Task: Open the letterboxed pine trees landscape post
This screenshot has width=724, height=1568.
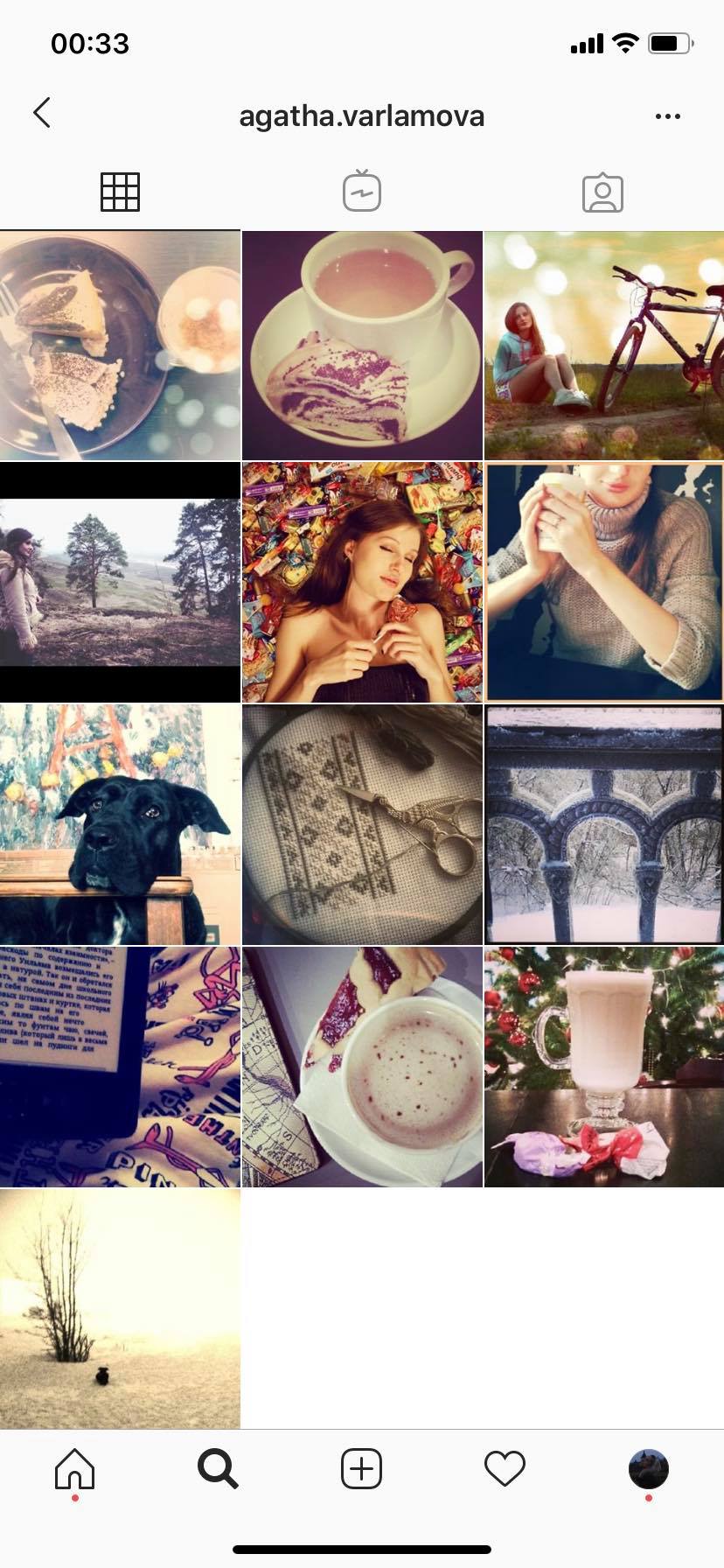Action: (120, 583)
